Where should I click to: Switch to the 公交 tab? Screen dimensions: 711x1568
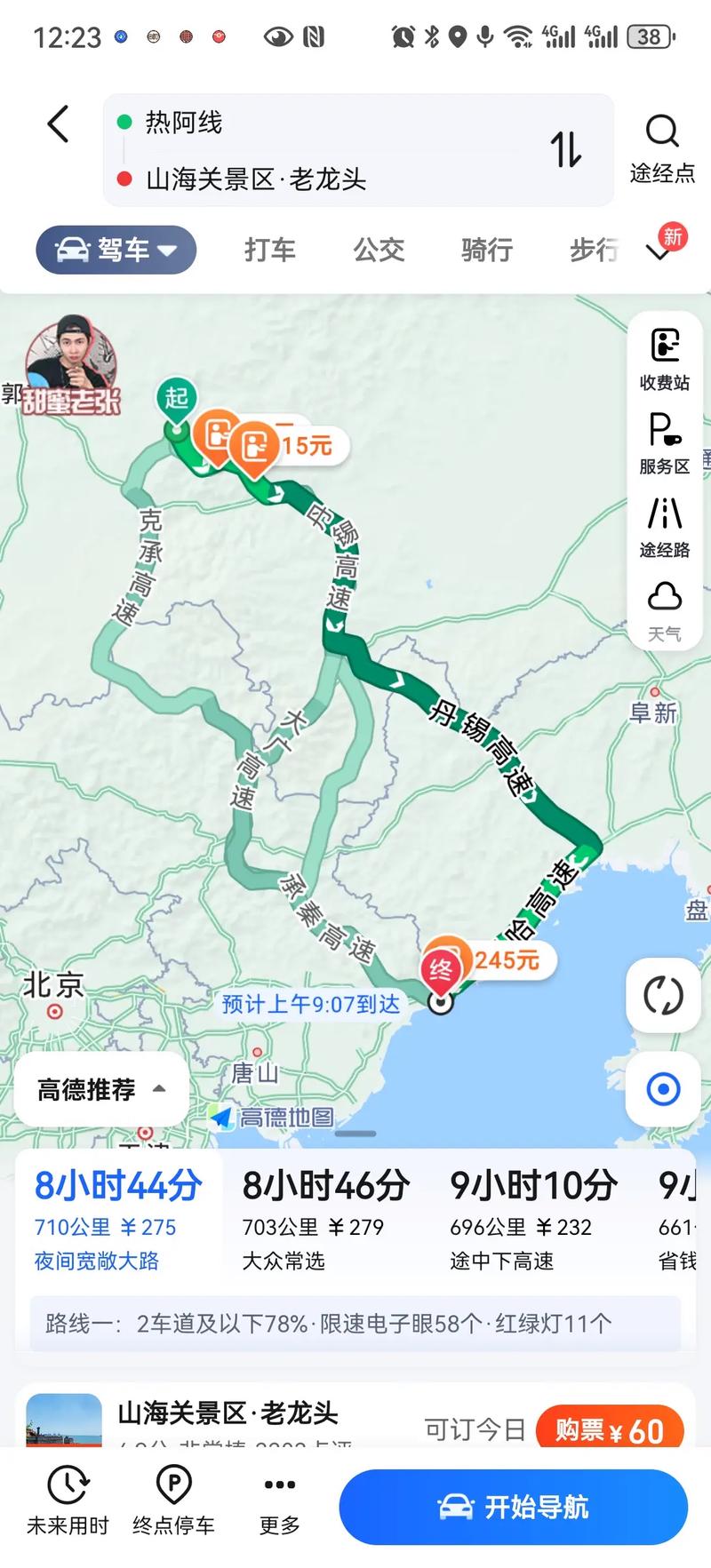pos(379,251)
